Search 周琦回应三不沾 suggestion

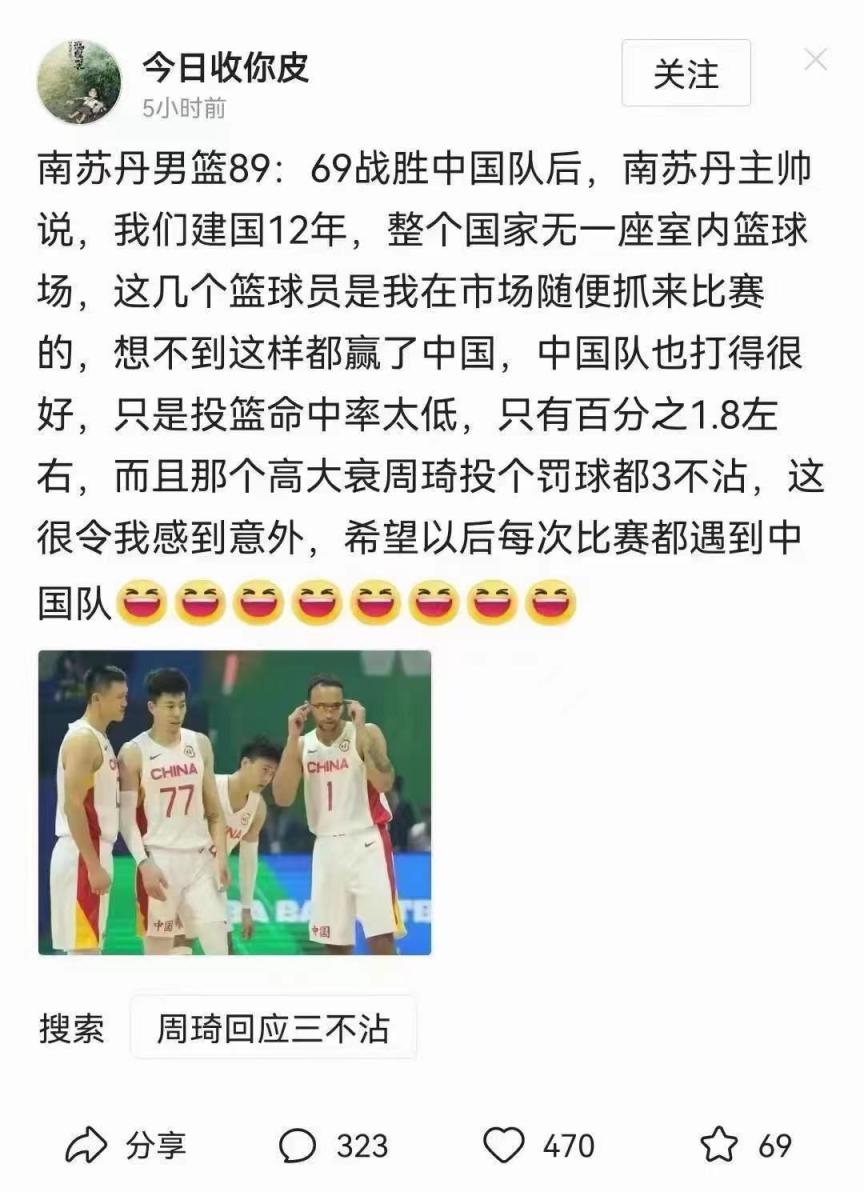273,1027
